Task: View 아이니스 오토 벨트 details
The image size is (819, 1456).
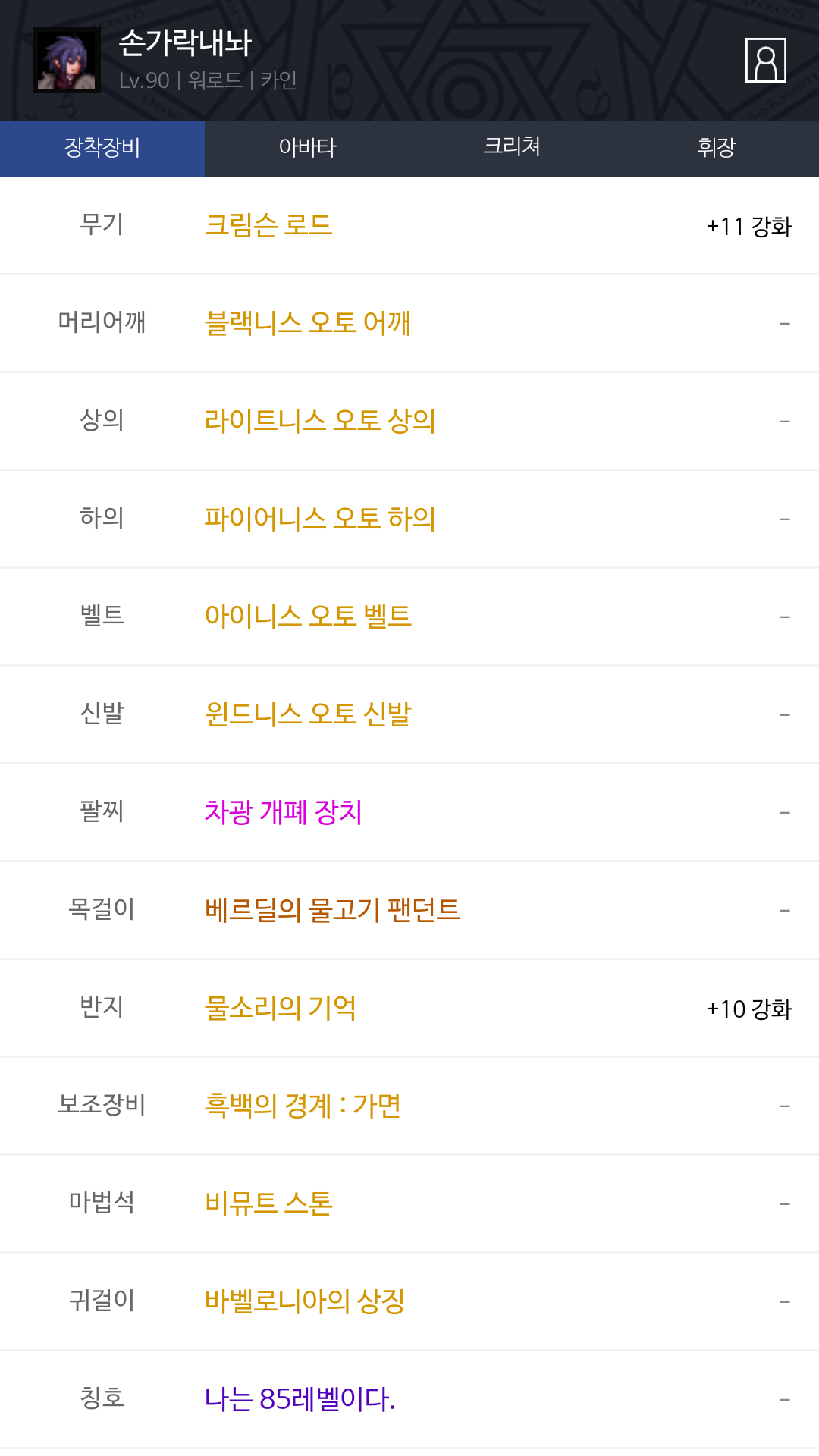Action: pyautogui.click(x=308, y=617)
